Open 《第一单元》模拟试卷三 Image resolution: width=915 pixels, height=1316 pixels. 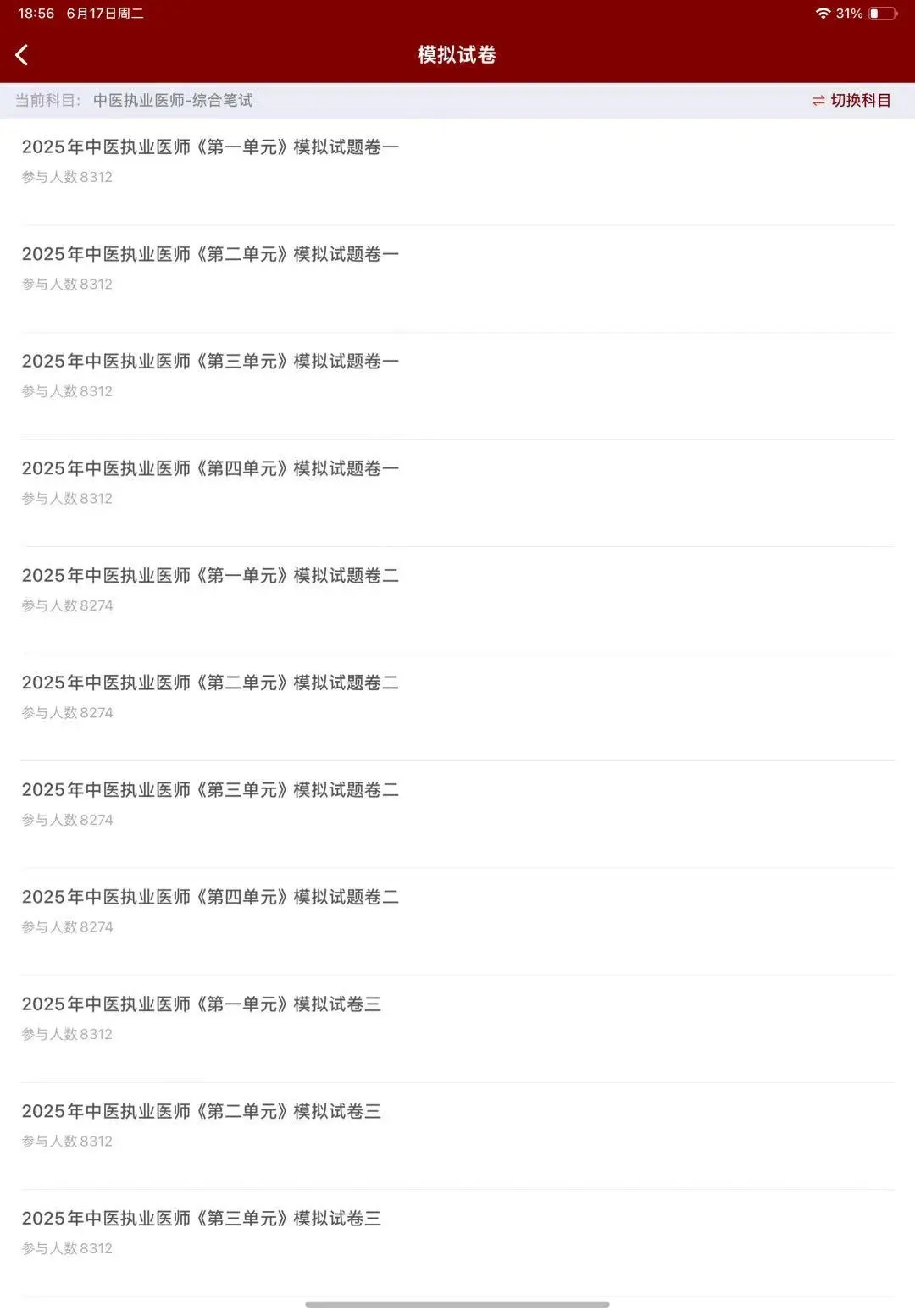(x=202, y=1004)
